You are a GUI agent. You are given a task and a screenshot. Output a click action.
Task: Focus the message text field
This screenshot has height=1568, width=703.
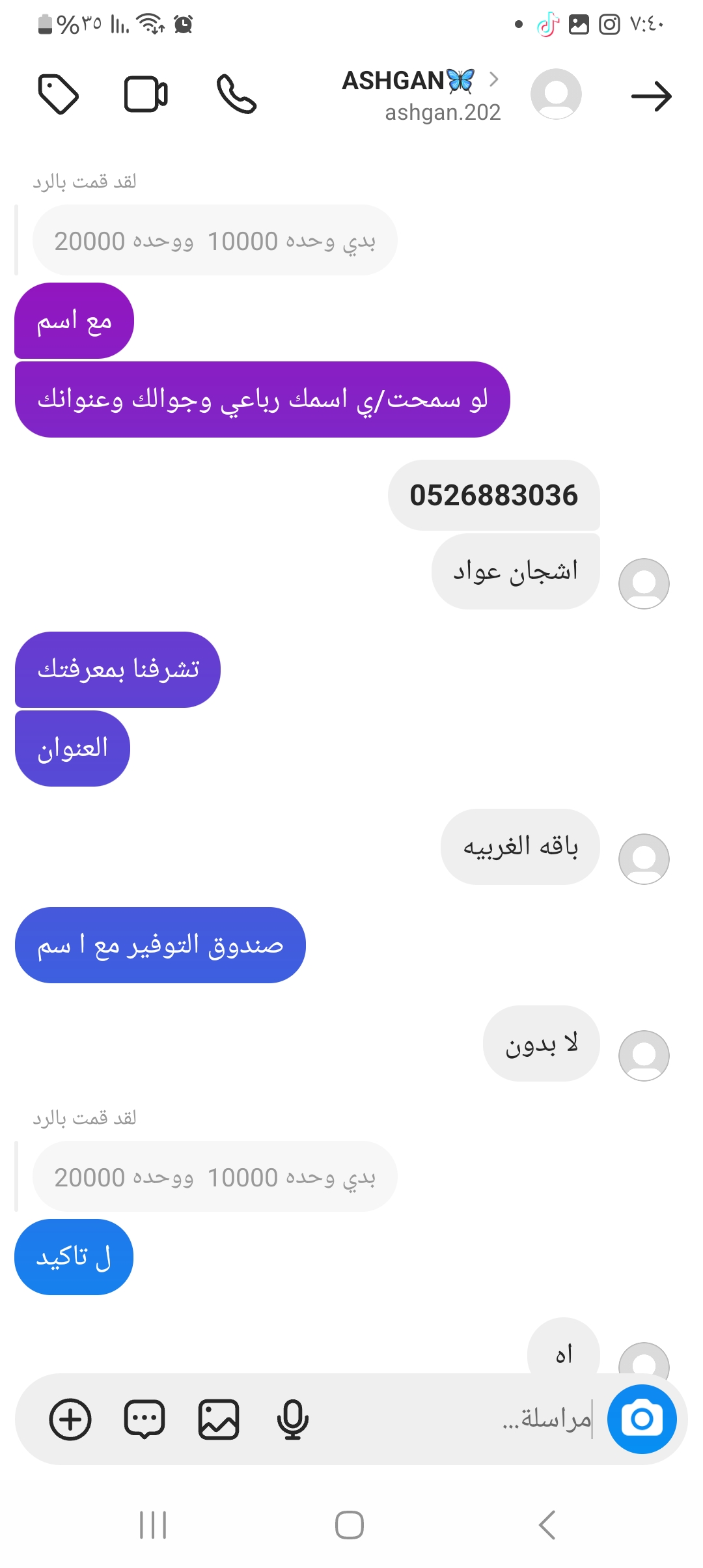(456, 1419)
